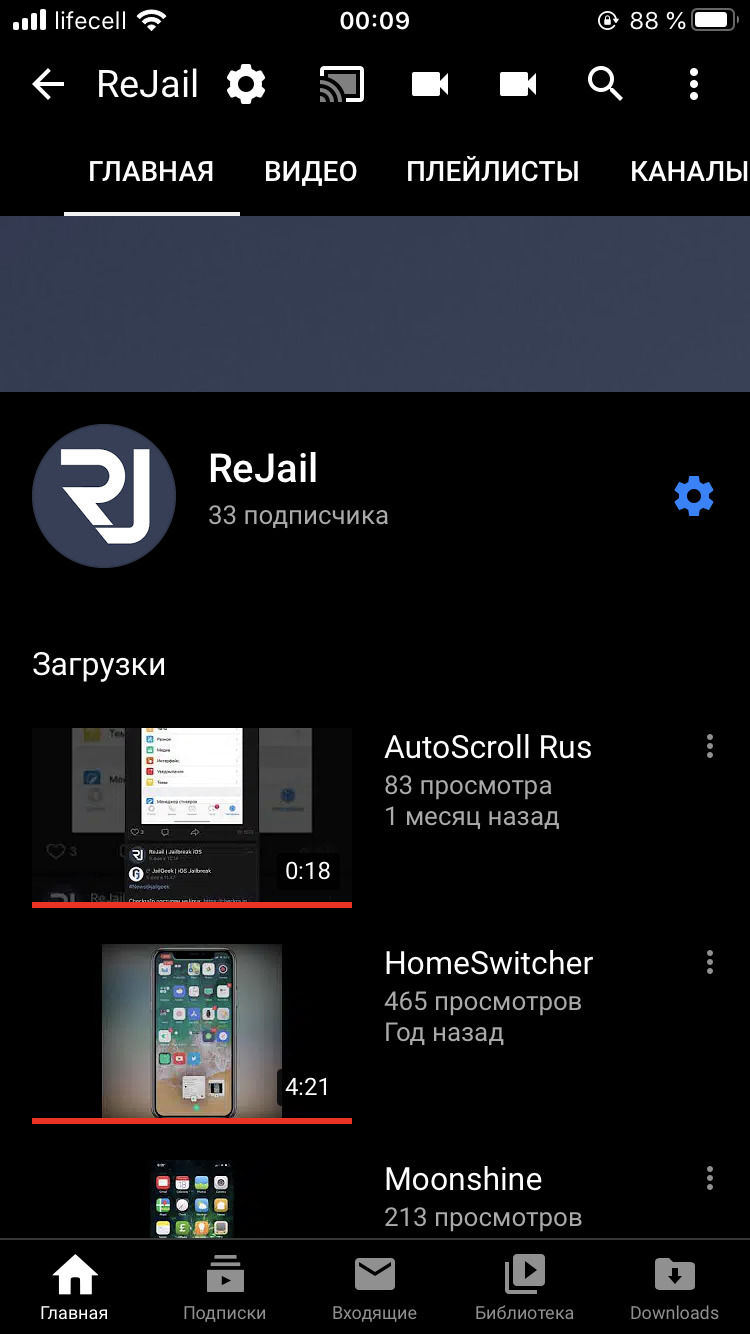Image resolution: width=750 pixels, height=1334 pixels.
Task: Play the HomeSwitcher video
Action: coord(192,1032)
